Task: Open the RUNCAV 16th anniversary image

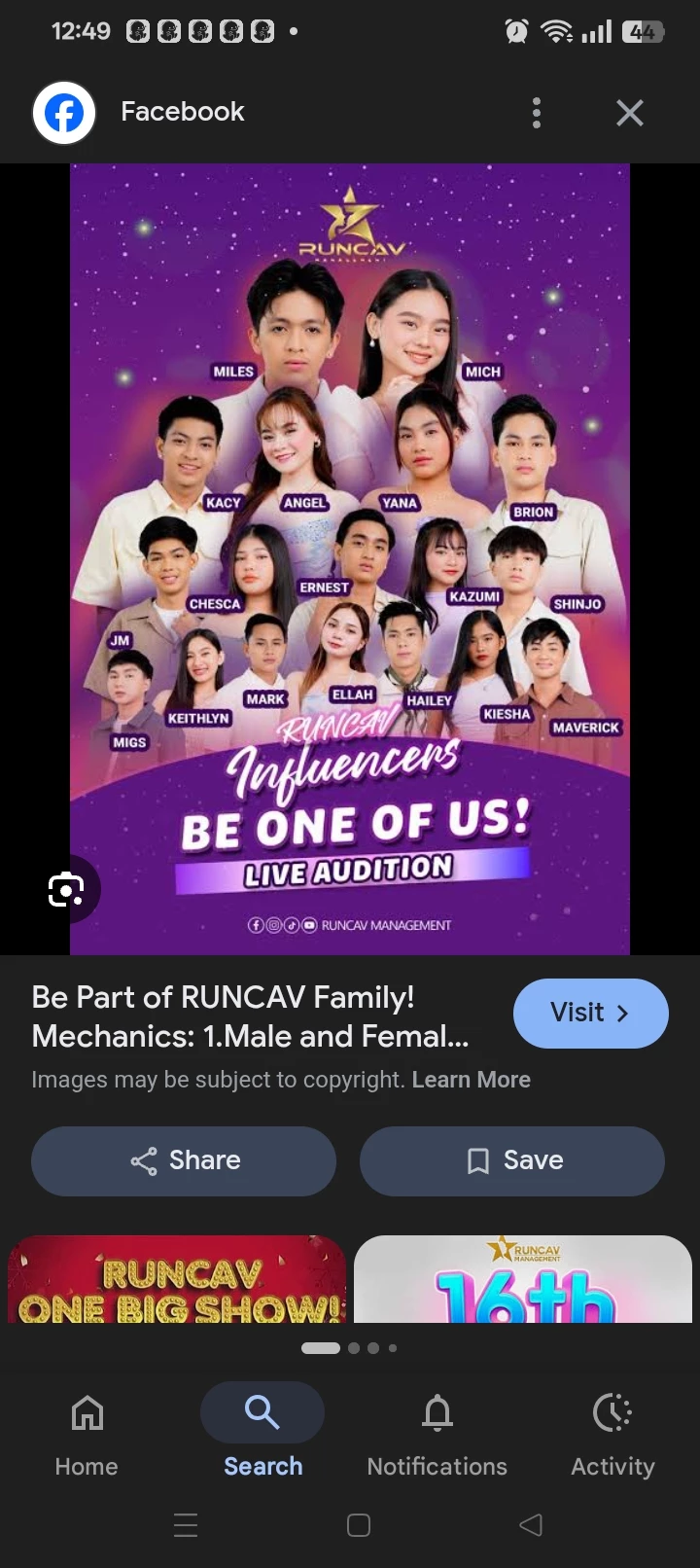Action: click(523, 1279)
